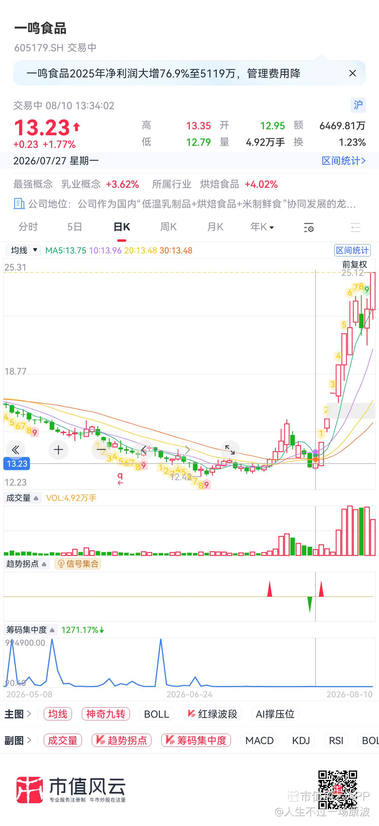Select KDJ sub-chart indicator
This screenshot has width=379, height=826.
pyautogui.click(x=301, y=740)
